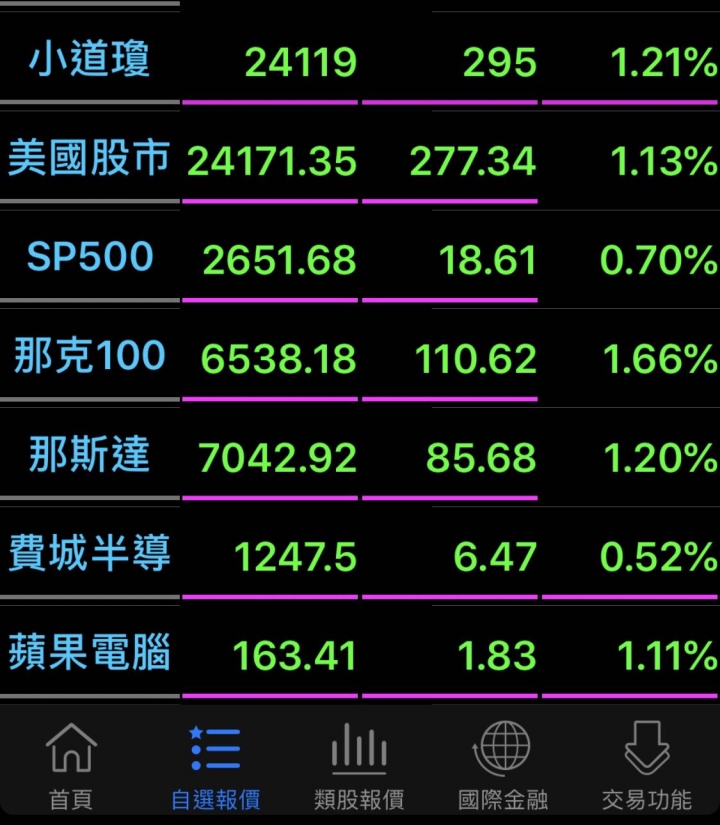
Task: Open the 那斯達 quote row
Action: pos(90,456)
